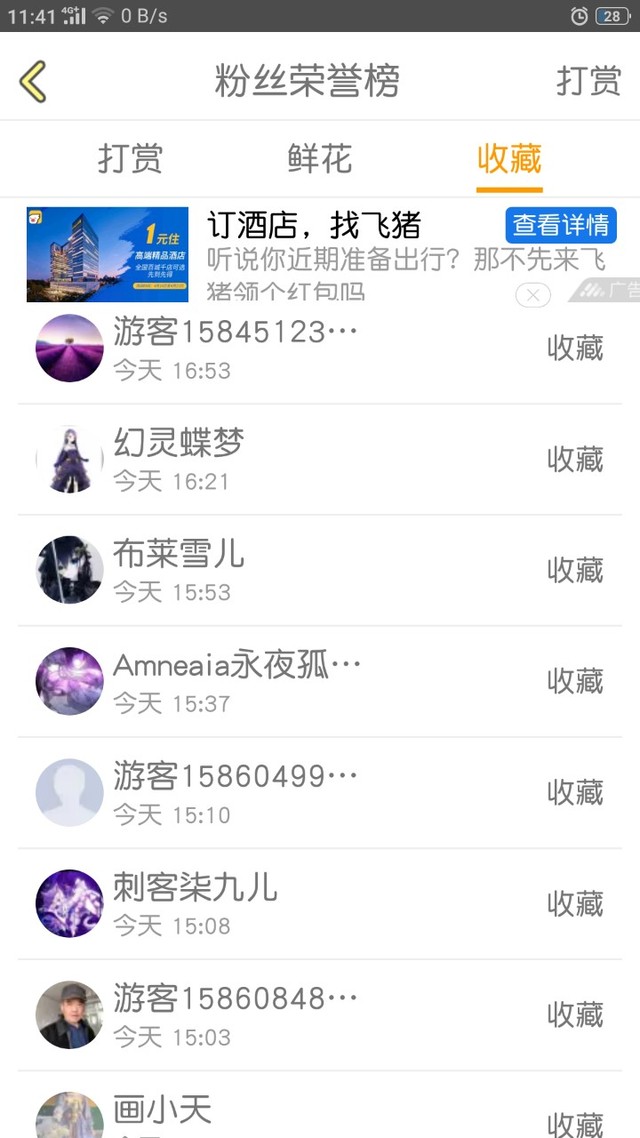This screenshot has height=1138, width=640.
Task: Select the 收藏 tab
Action: tap(509, 158)
